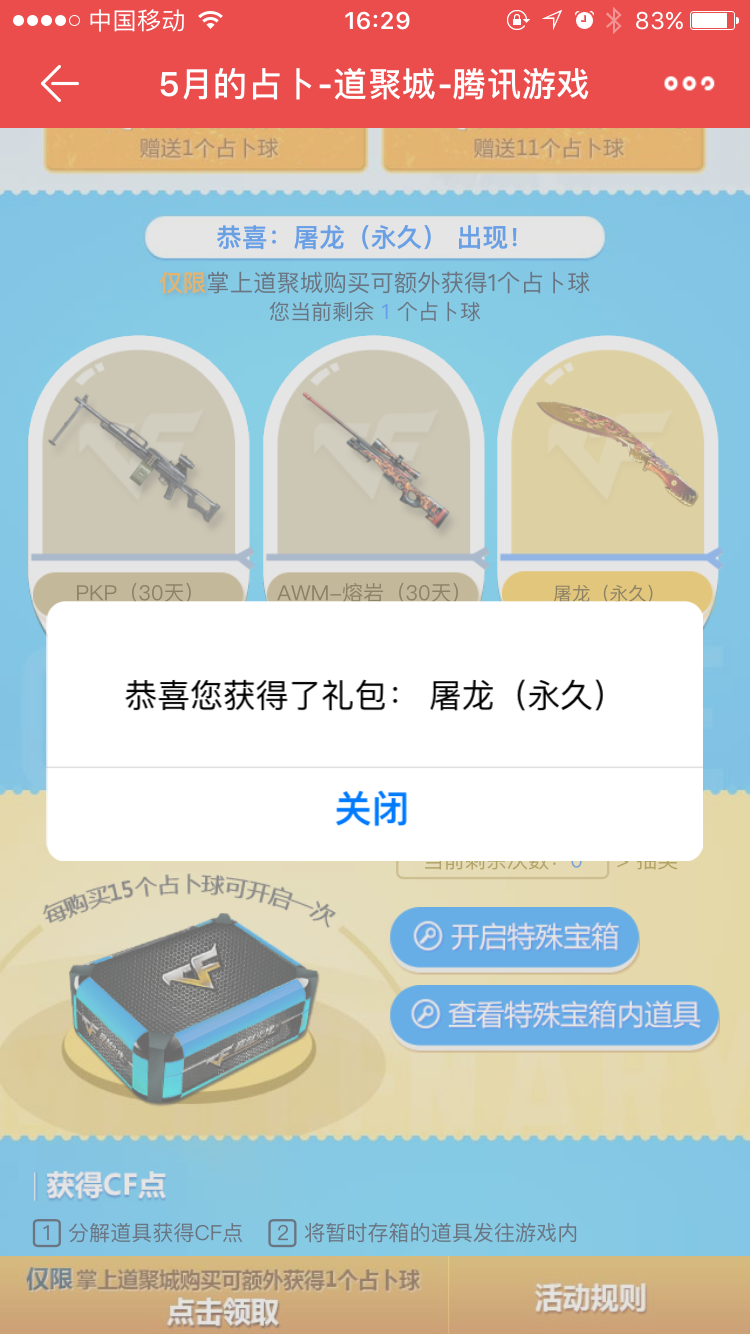This screenshot has width=750, height=1334.
Task: Dismiss the dialog with 关闭
Action: [374, 810]
